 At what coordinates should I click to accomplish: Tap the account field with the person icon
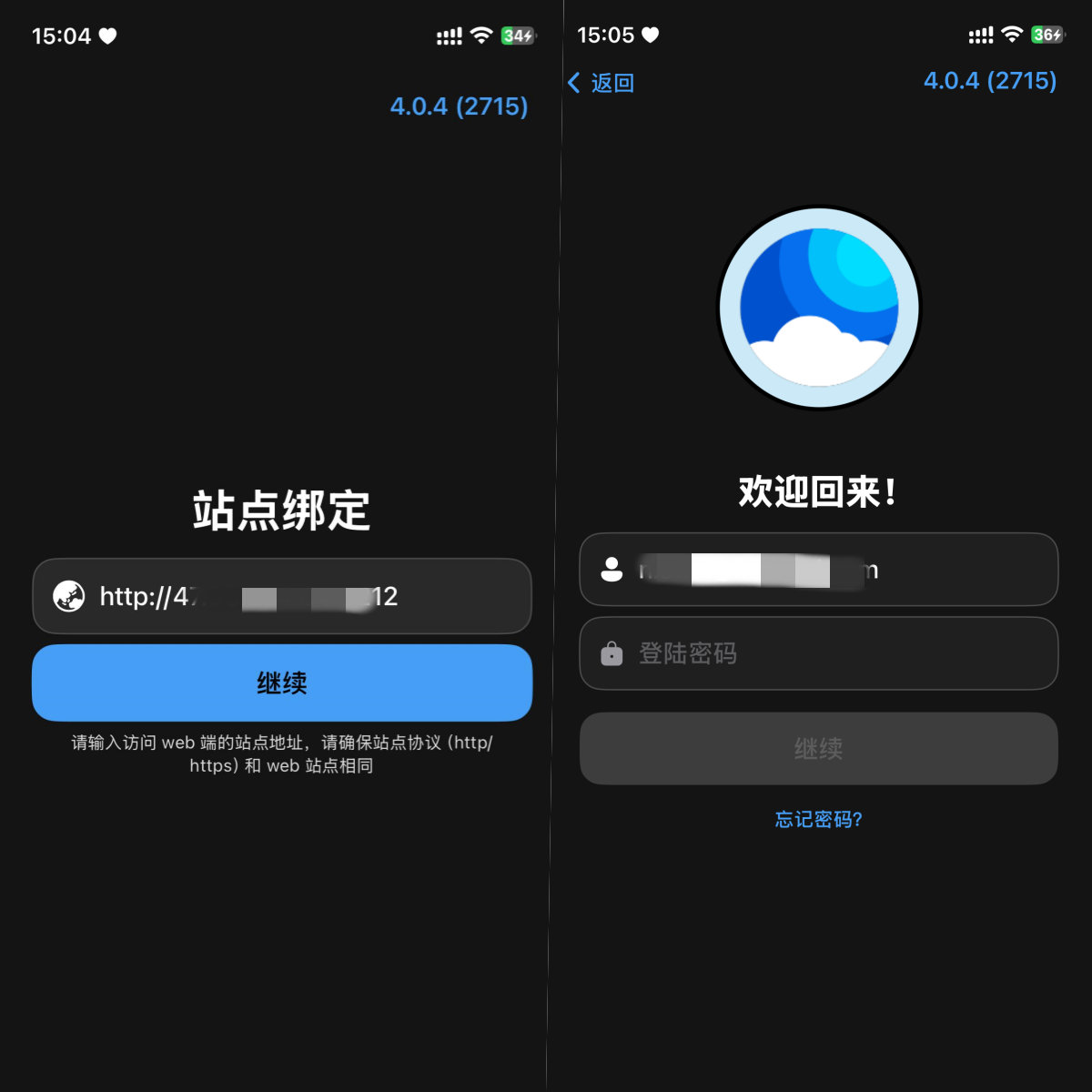pos(819,570)
